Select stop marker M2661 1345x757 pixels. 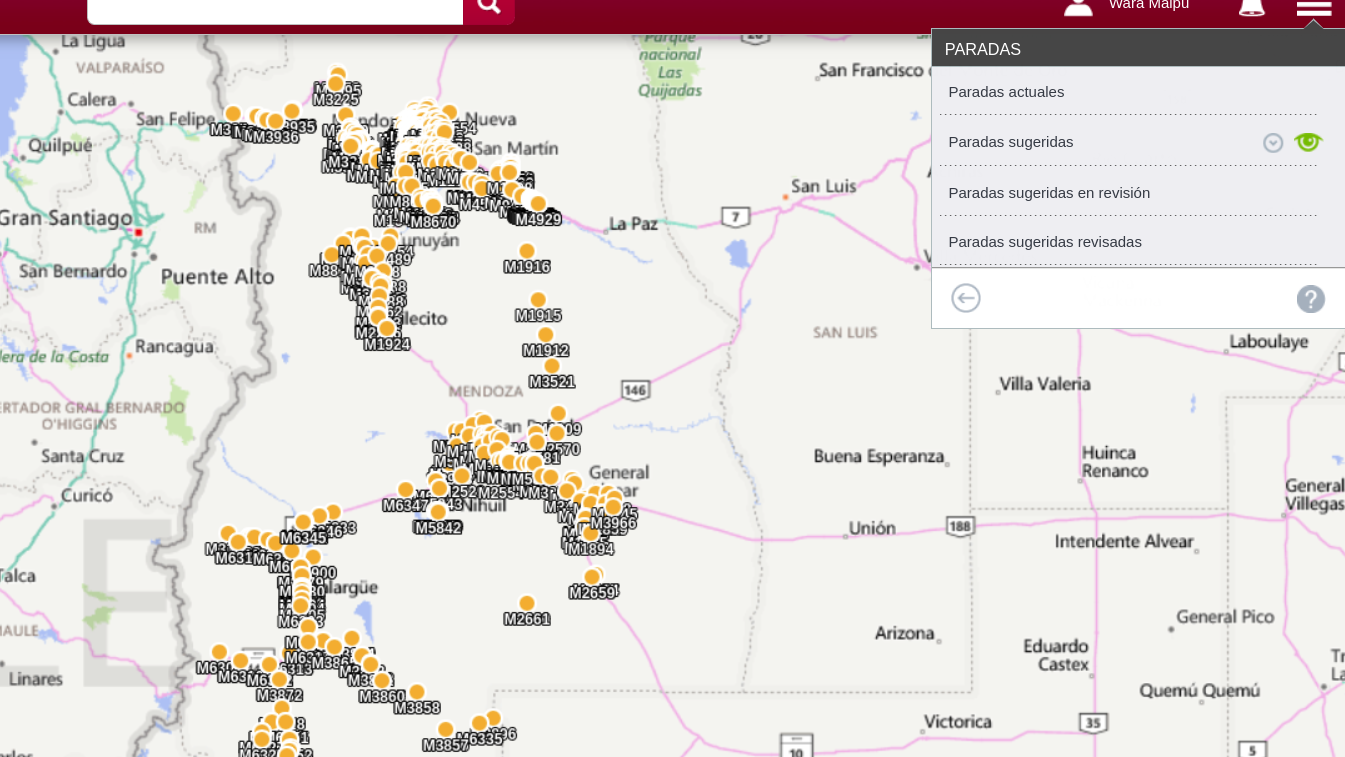[527, 603]
